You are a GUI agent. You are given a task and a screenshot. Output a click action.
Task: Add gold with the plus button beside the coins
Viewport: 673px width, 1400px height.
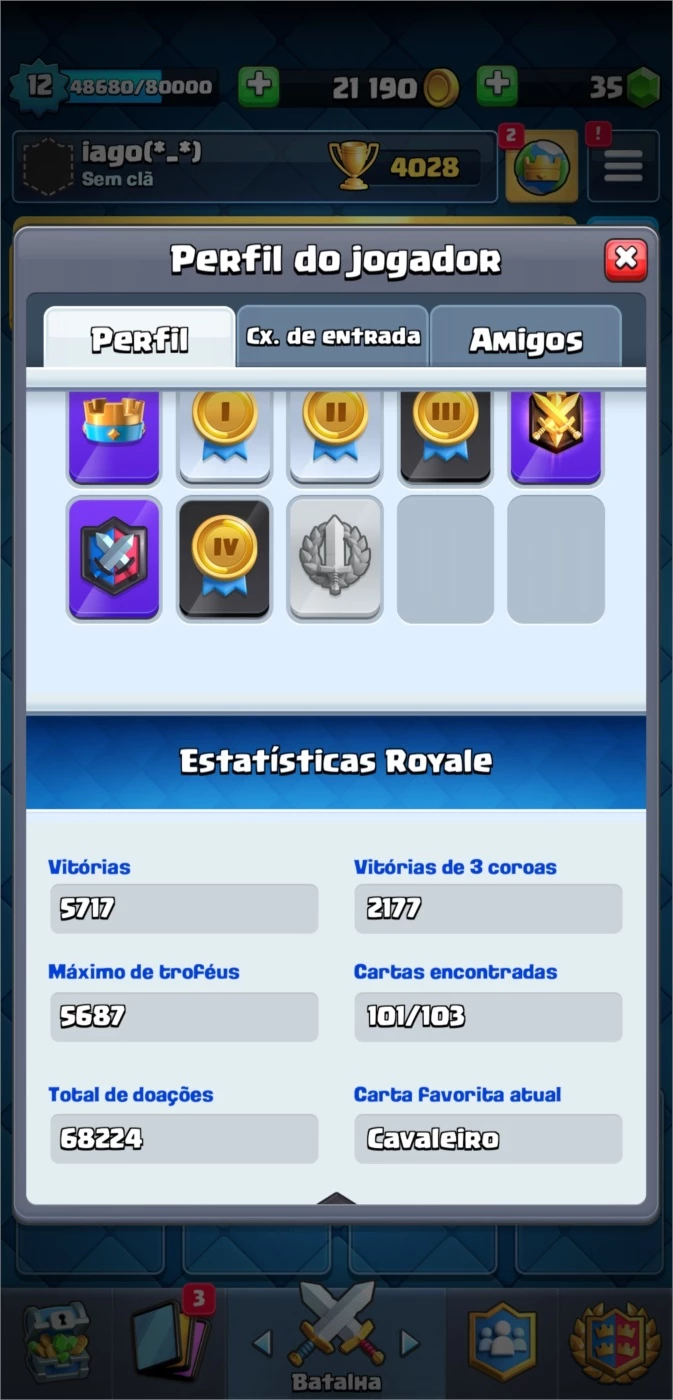click(258, 87)
